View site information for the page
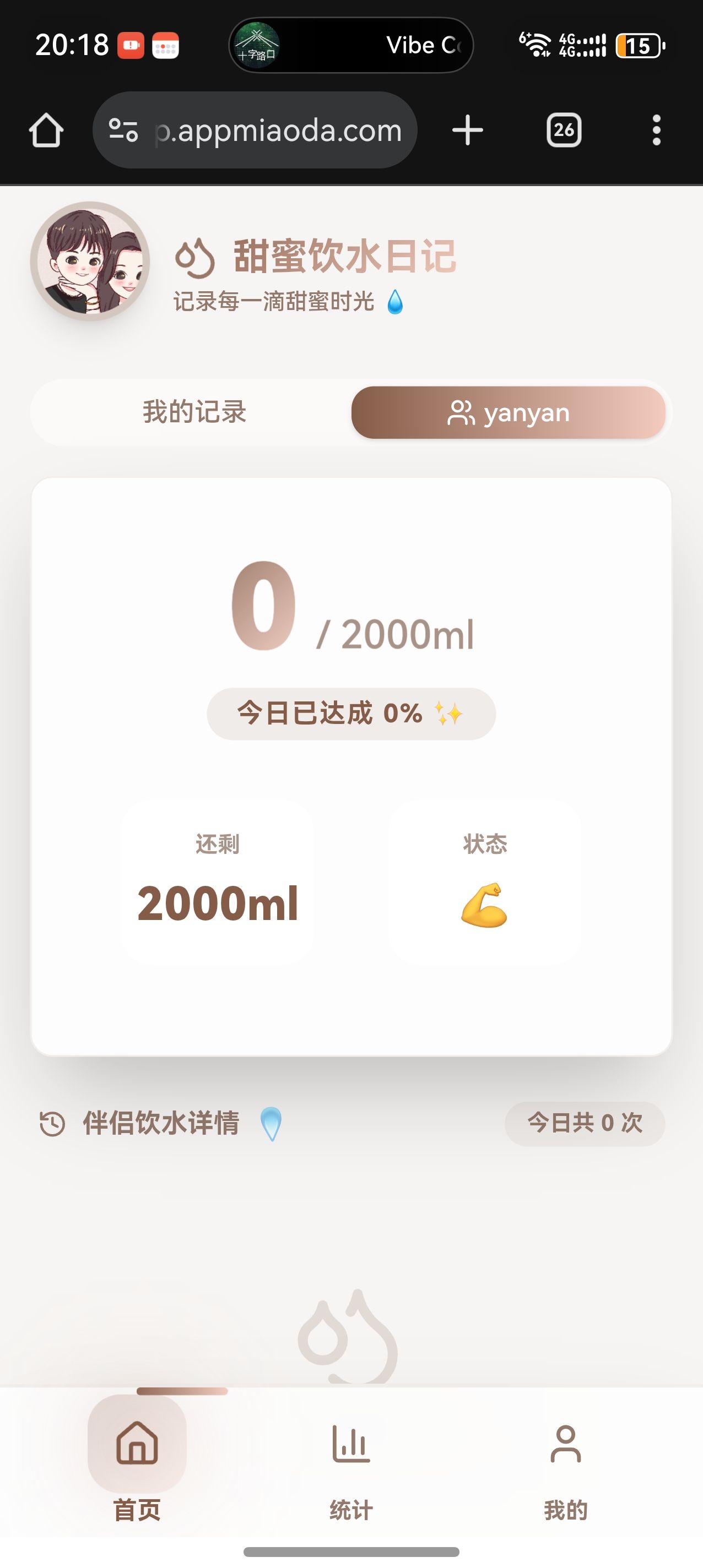Screen dimensions: 703x1568 tap(123, 130)
